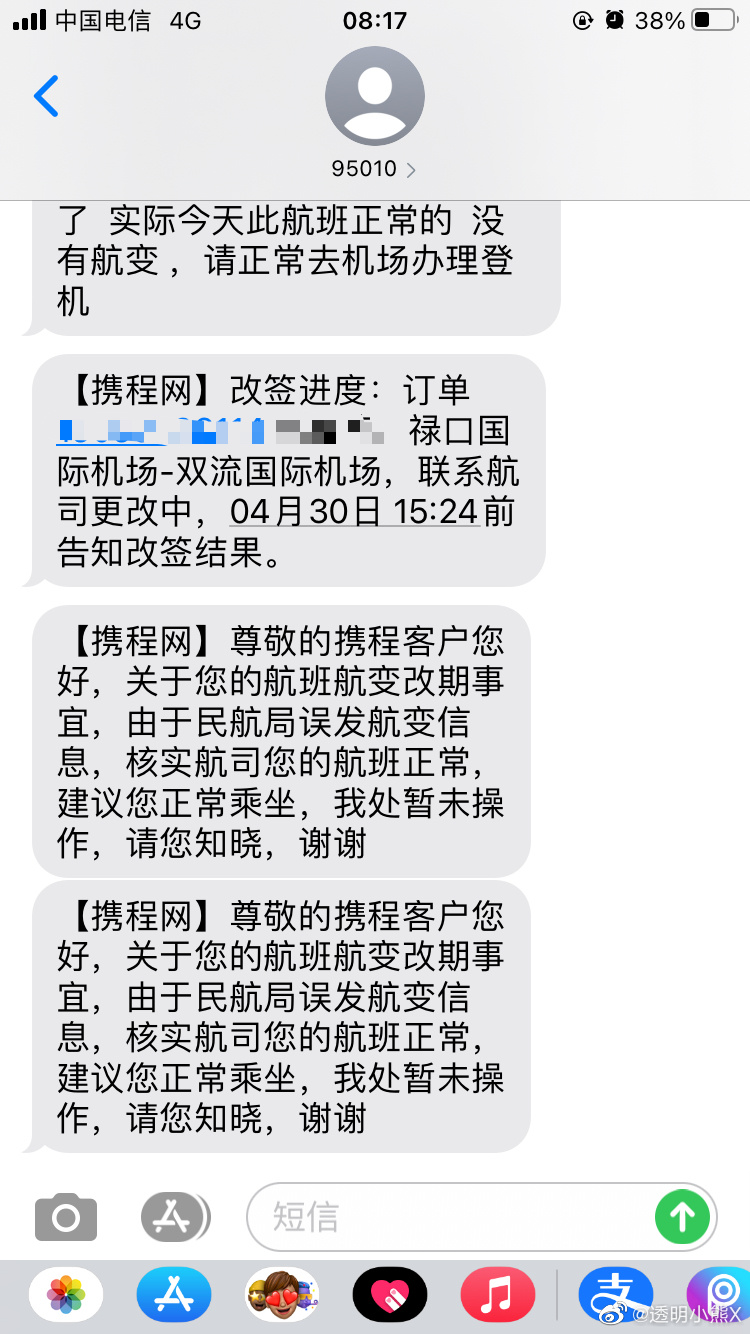The image size is (750, 1334).
Task: Send the message with the green arrow
Action: (682, 1217)
